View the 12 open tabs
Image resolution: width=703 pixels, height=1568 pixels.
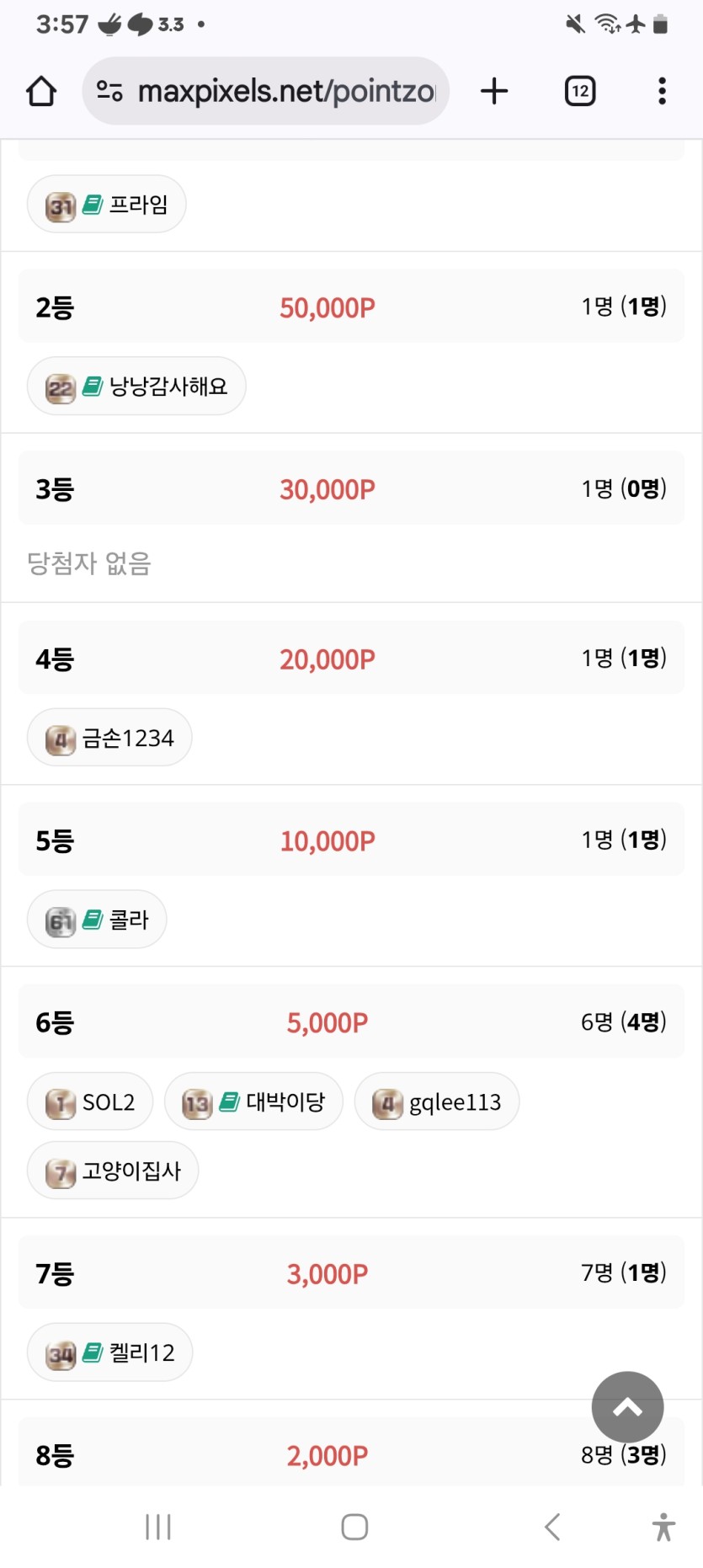click(x=580, y=91)
